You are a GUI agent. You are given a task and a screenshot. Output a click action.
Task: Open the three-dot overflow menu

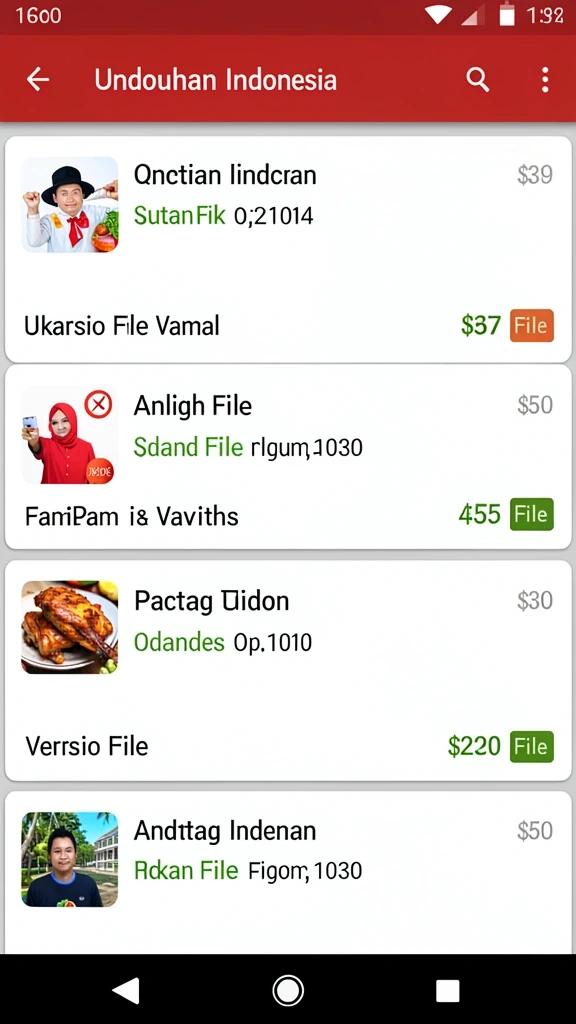[545, 80]
